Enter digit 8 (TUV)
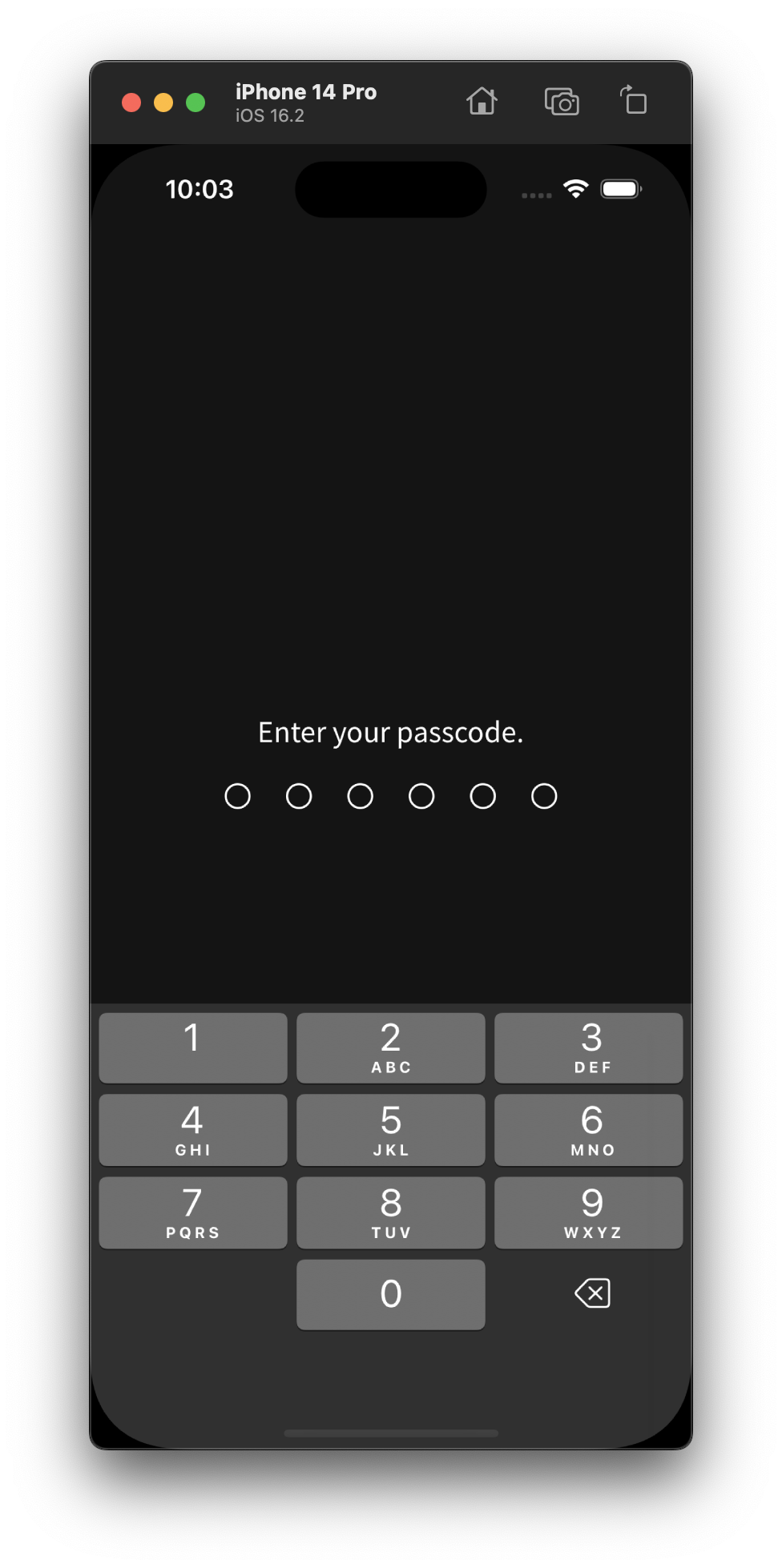The height and width of the screenshot is (1568, 782). tap(390, 1212)
